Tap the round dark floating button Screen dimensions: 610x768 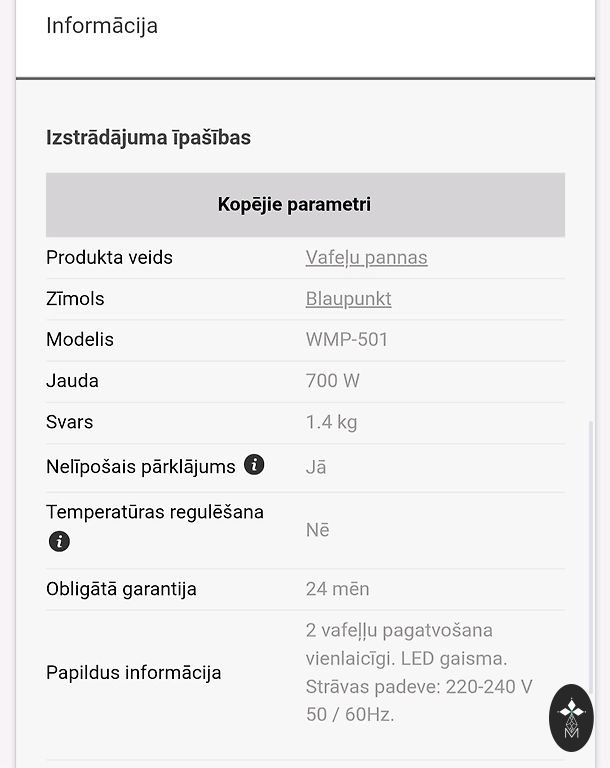pyautogui.click(x=571, y=717)
